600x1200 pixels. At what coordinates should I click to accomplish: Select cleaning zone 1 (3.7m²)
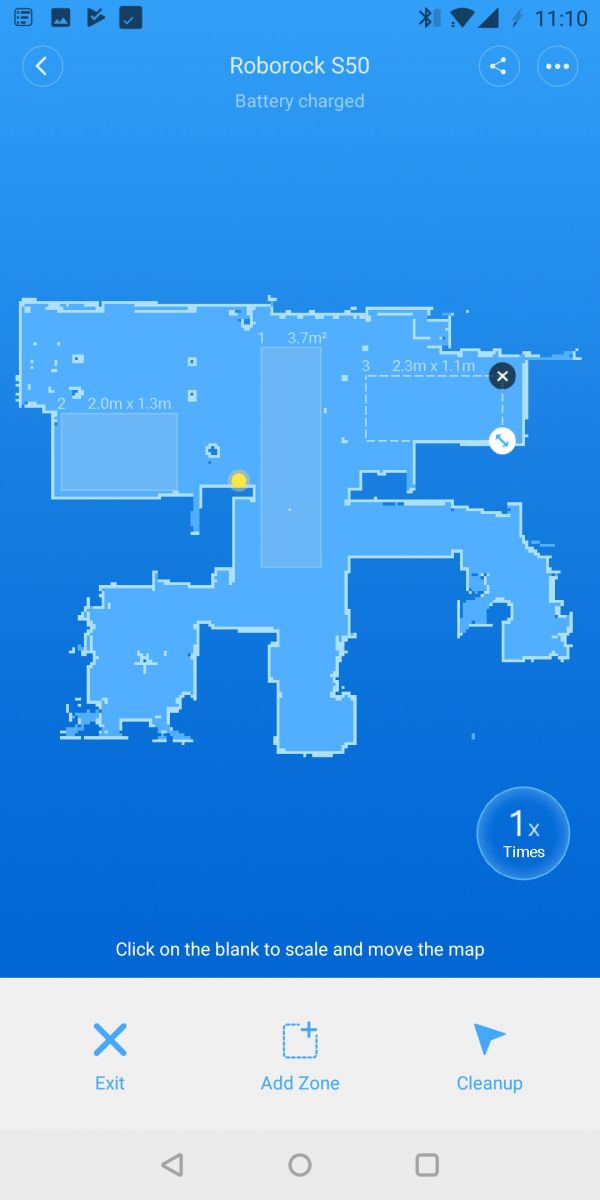291,456
